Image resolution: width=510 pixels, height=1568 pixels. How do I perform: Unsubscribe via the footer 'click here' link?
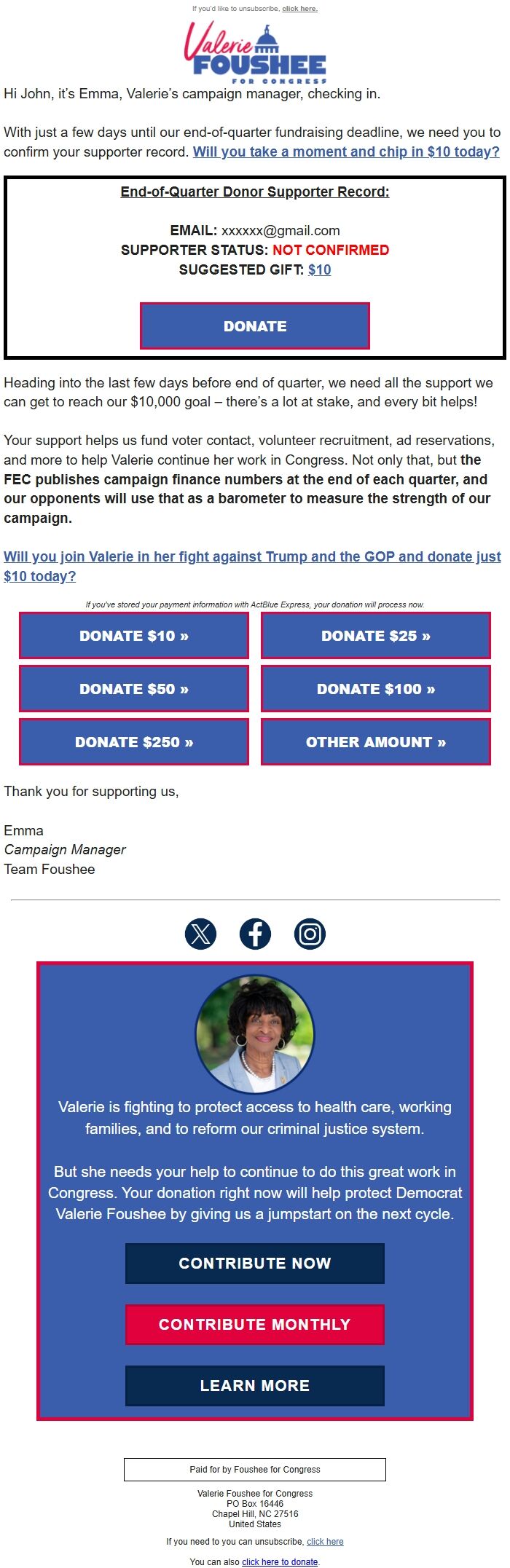tap(325, 1542)
